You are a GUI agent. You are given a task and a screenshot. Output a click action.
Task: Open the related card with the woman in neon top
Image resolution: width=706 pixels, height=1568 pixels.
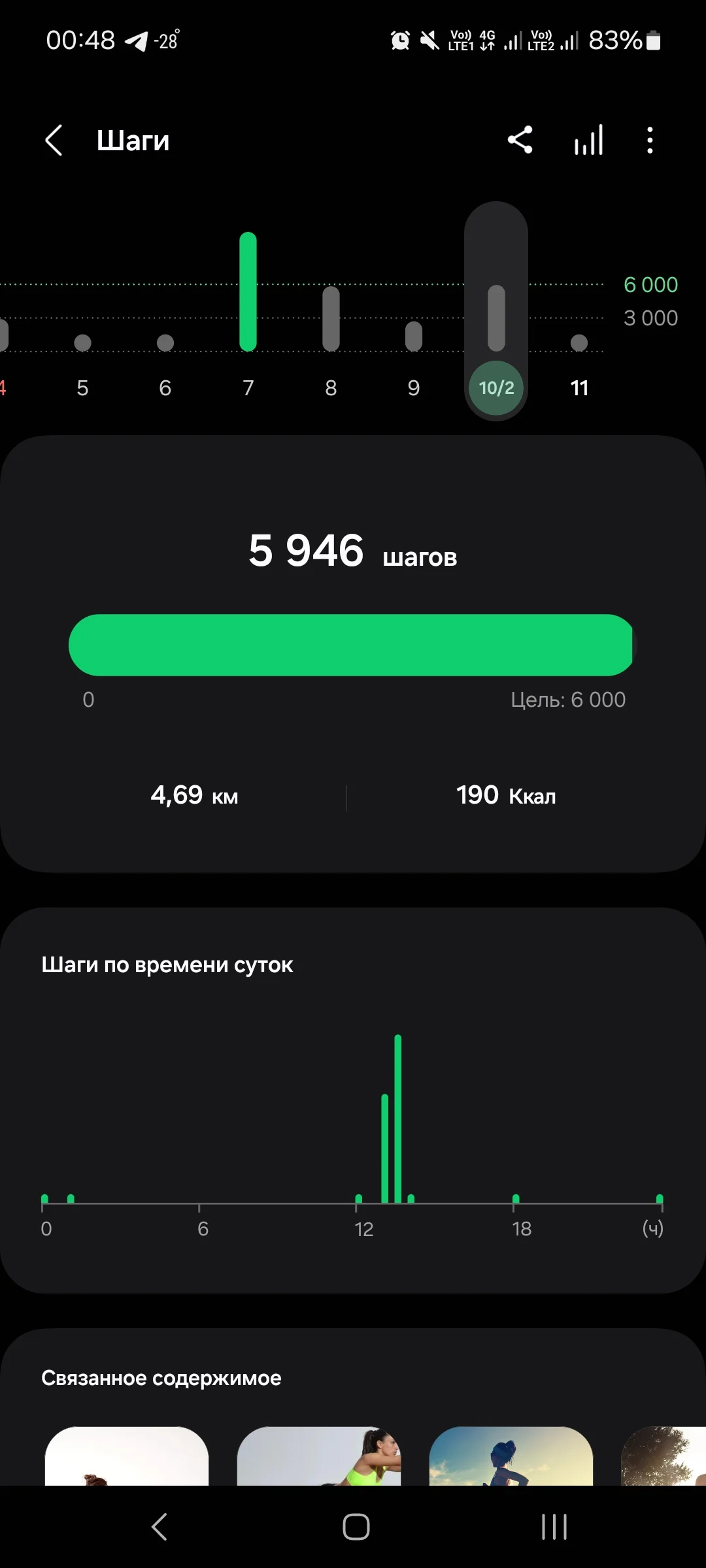[319, 1456]
